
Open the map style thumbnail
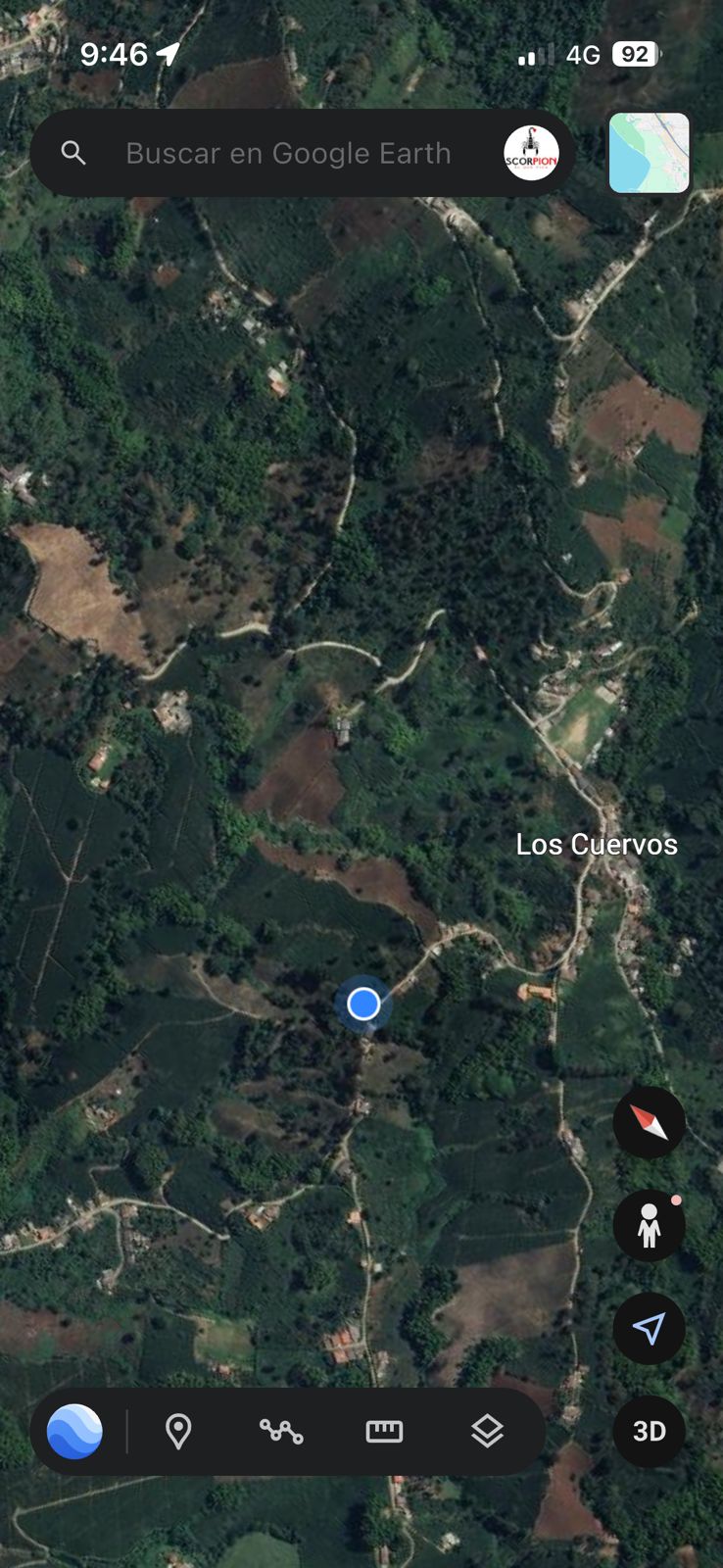(649, 153)
